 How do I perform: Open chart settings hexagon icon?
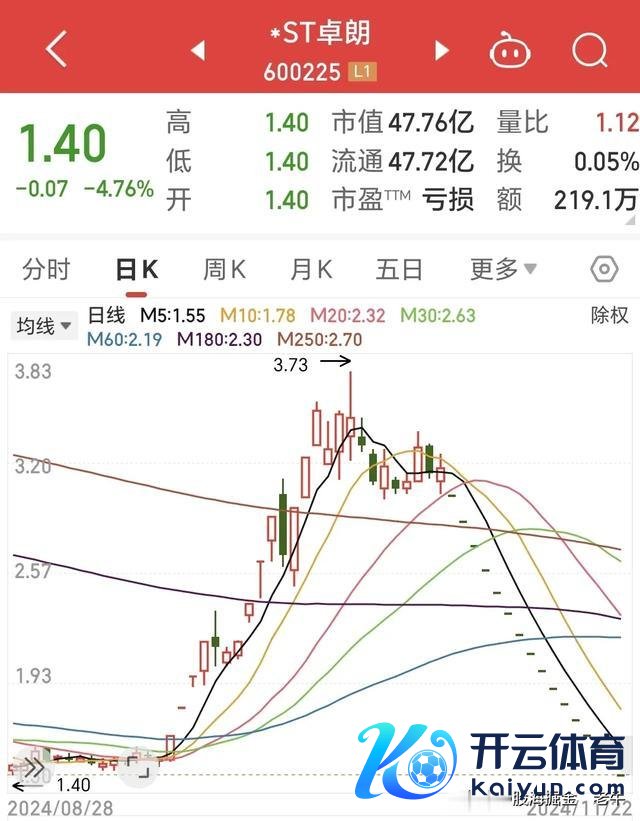click(x=604, y=270)
